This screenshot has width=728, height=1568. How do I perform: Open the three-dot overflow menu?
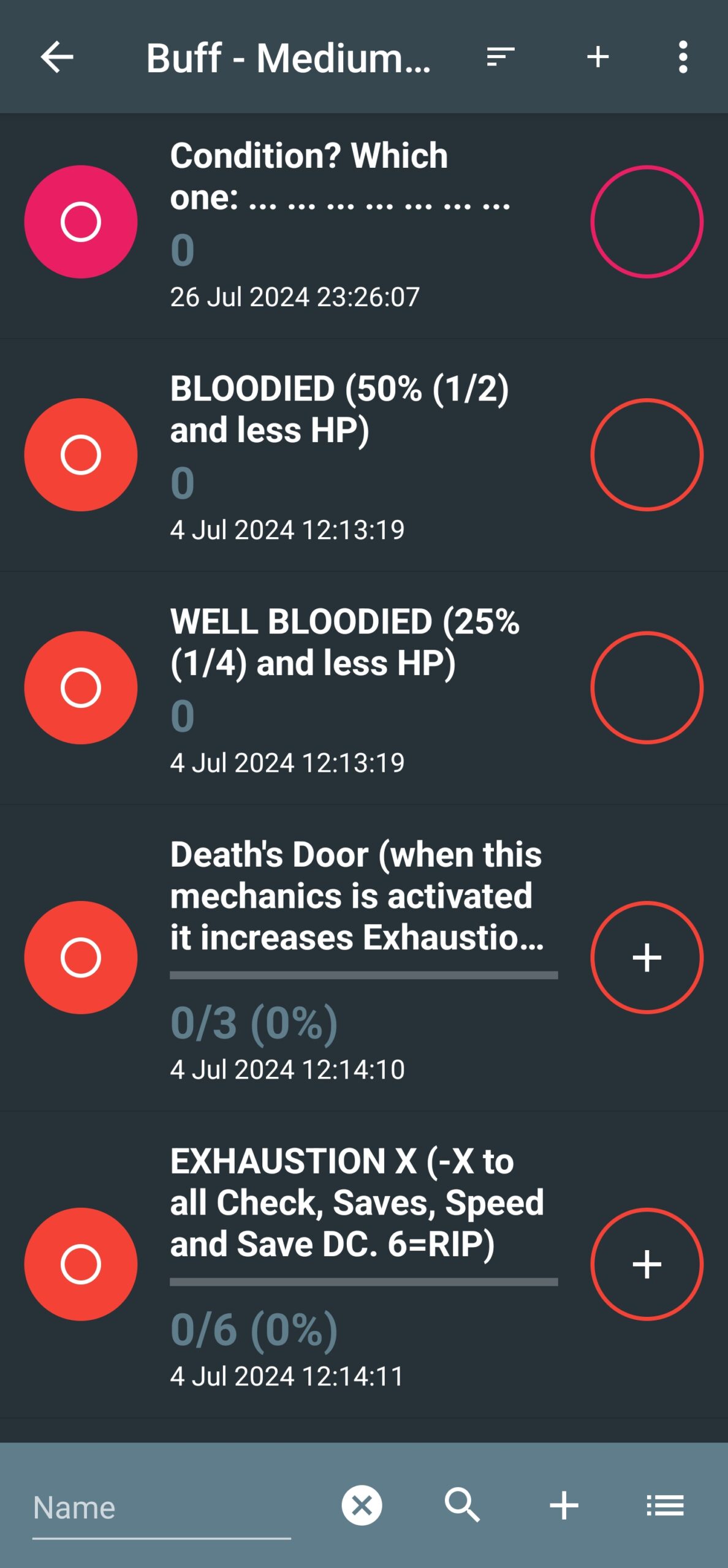click(x=683, y=57)
